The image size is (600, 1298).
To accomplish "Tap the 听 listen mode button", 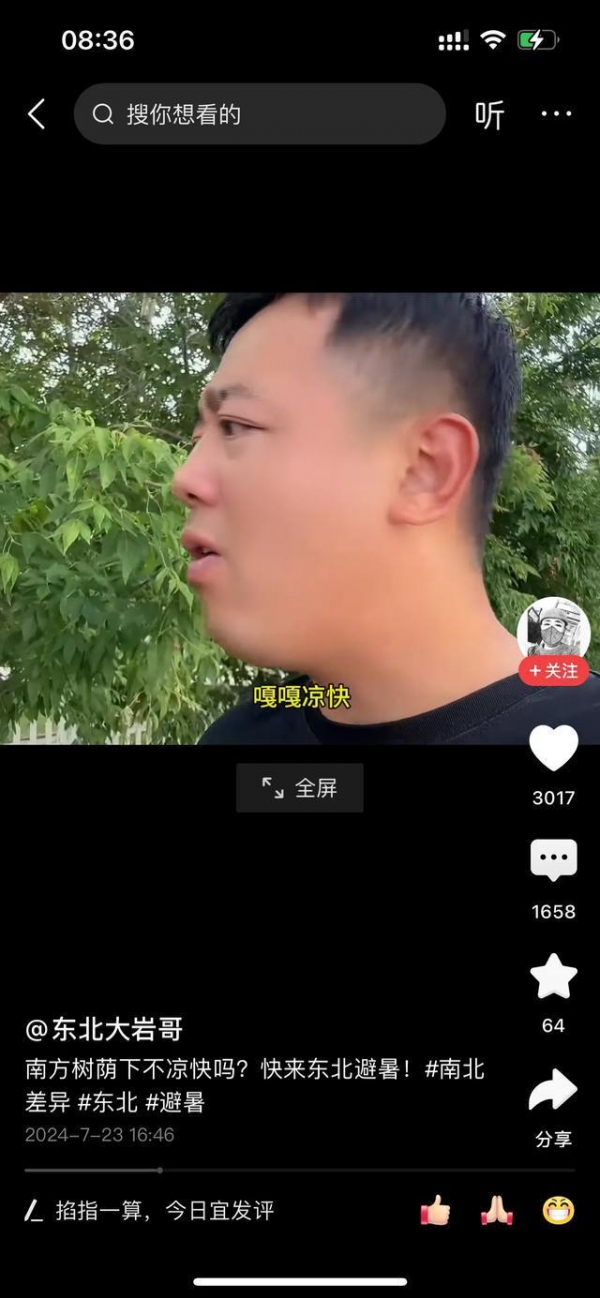I will click(489, 115).
